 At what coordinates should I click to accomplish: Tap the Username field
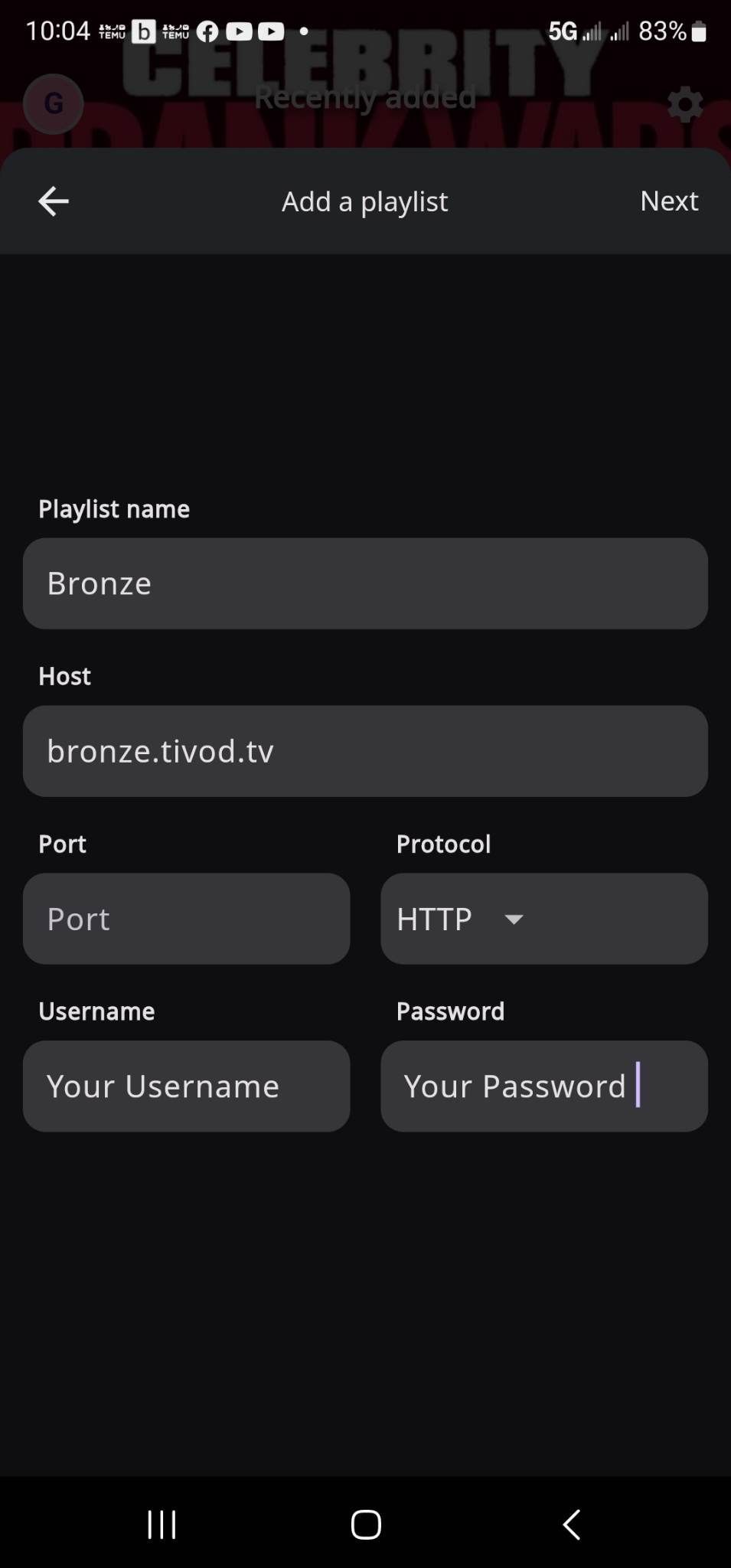(186, 1086)
